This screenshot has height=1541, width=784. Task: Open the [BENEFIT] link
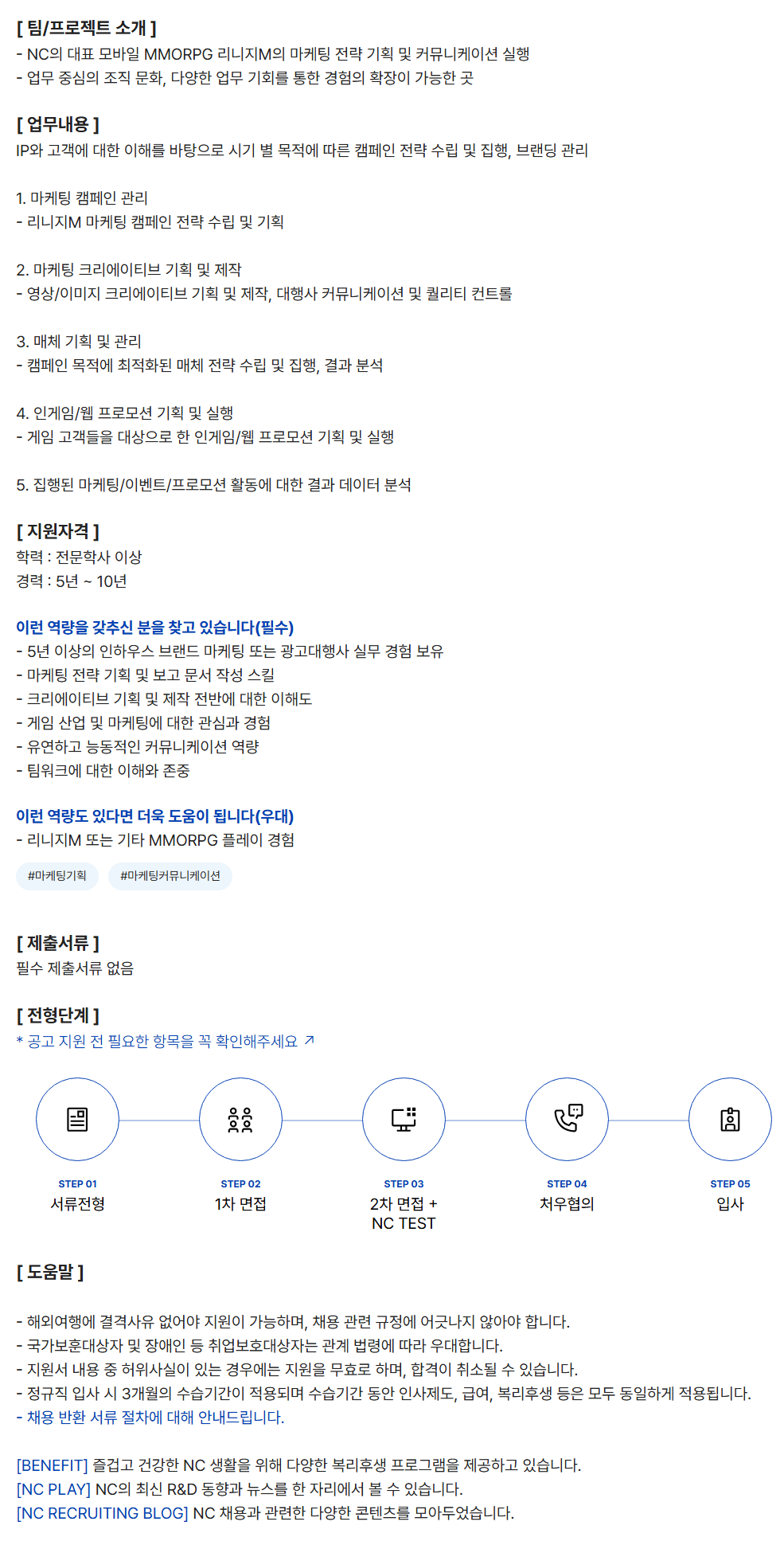pos(53,1465)
